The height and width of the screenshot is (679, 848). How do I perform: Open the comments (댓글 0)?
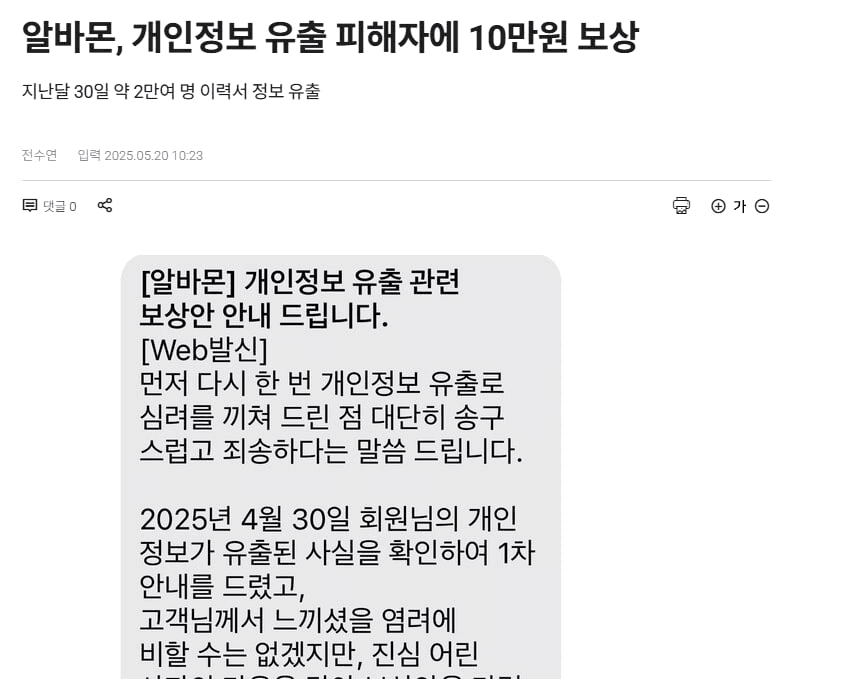click(x=49, y=206)
